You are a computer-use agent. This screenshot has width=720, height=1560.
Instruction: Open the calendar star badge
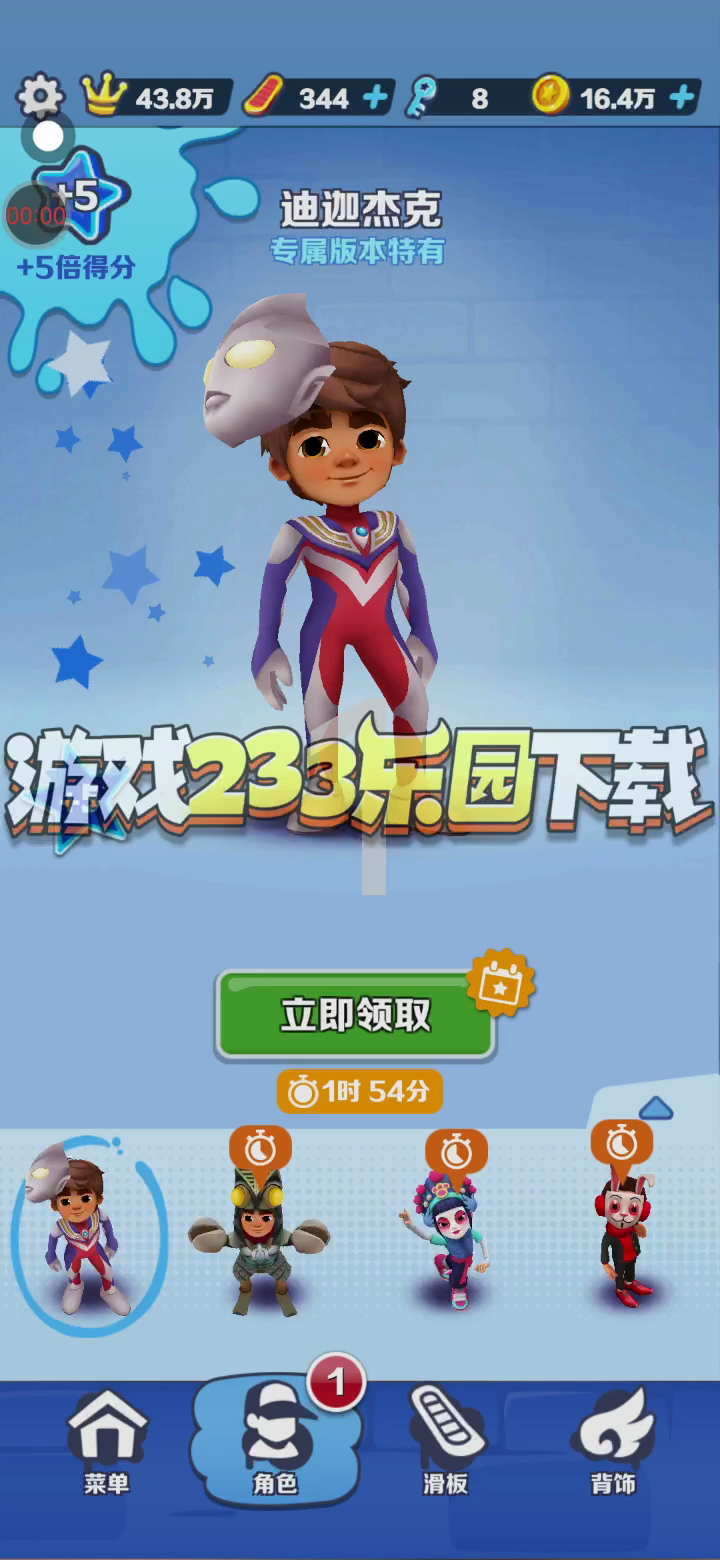[x=500, y=984]
